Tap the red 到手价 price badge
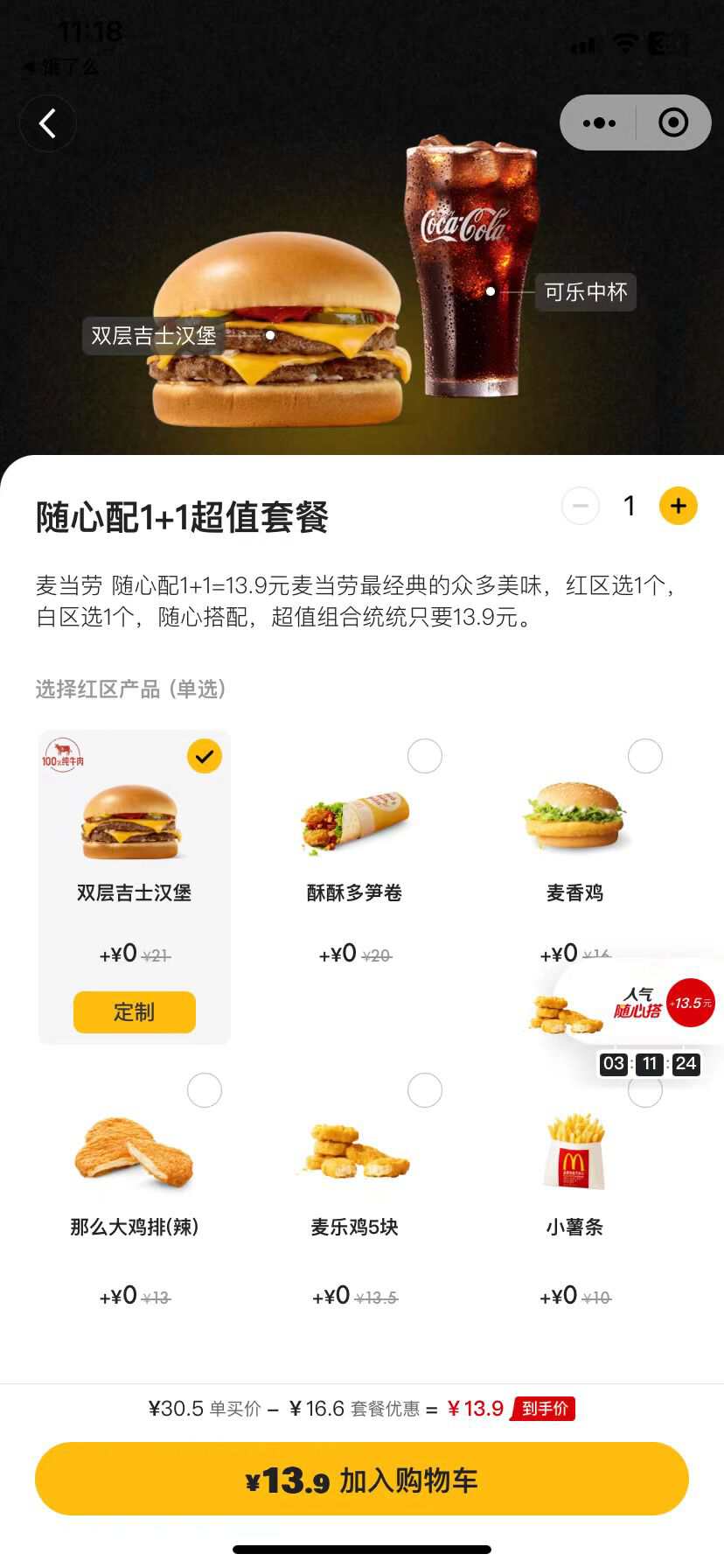The image size is (724, 1568). click(543, 1409)
